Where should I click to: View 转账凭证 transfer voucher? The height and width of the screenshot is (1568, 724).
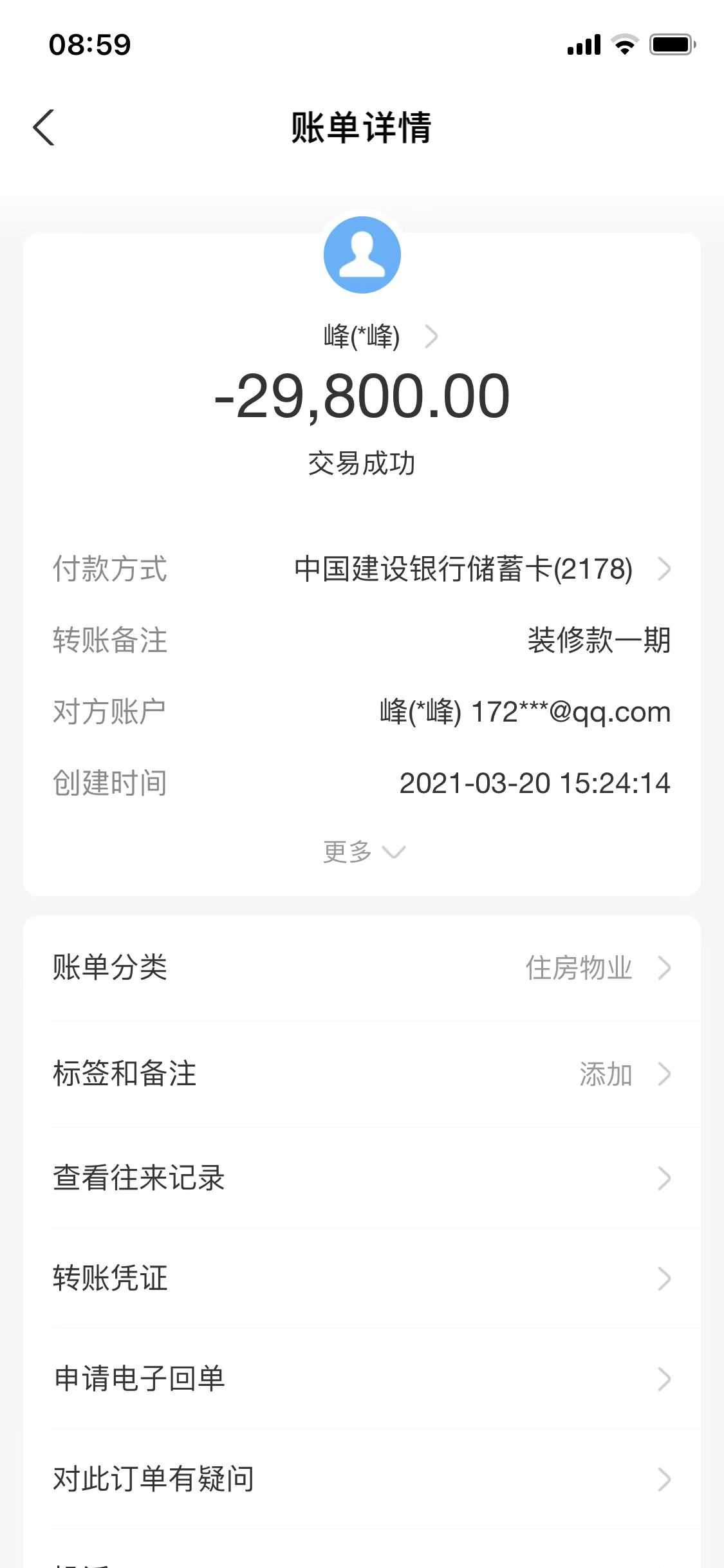coord(362,1278)
